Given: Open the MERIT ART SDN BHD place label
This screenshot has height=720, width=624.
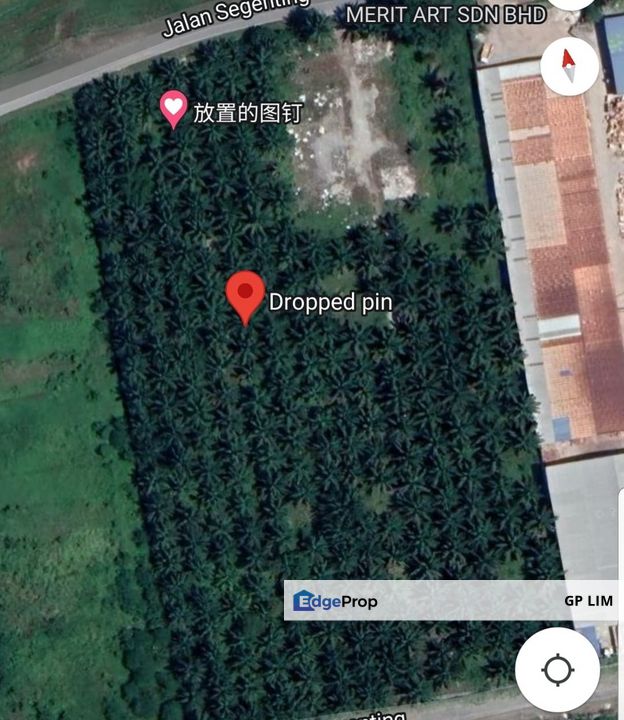Looking at the screenshot, I should (445, 15).
